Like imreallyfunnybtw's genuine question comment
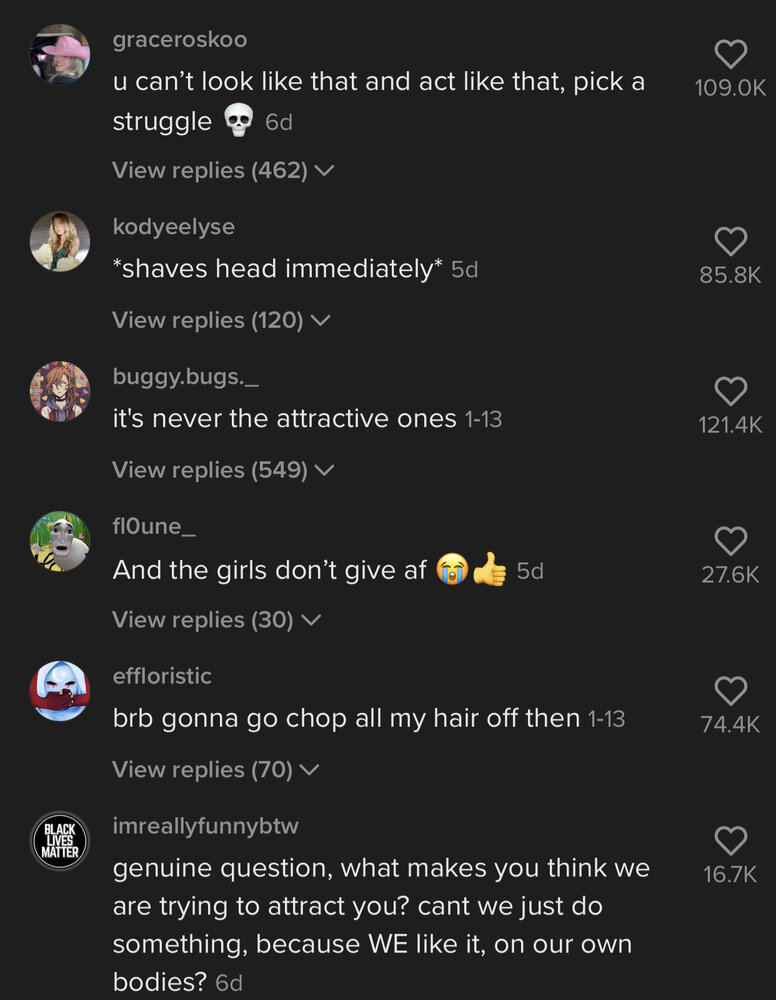Image resolution: width=776 pixels, height=1000 pixels. (x=731, y=840)
